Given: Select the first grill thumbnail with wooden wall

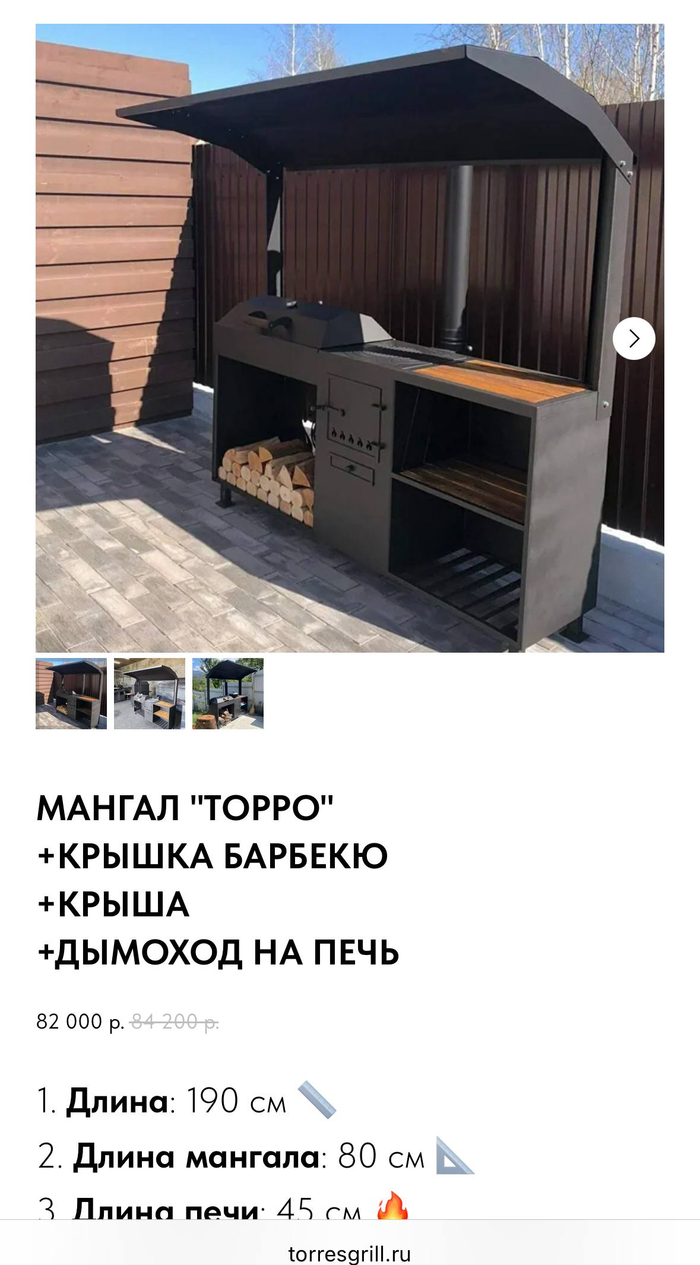Looking at the screenshot, I should click(x=71, y=693).
